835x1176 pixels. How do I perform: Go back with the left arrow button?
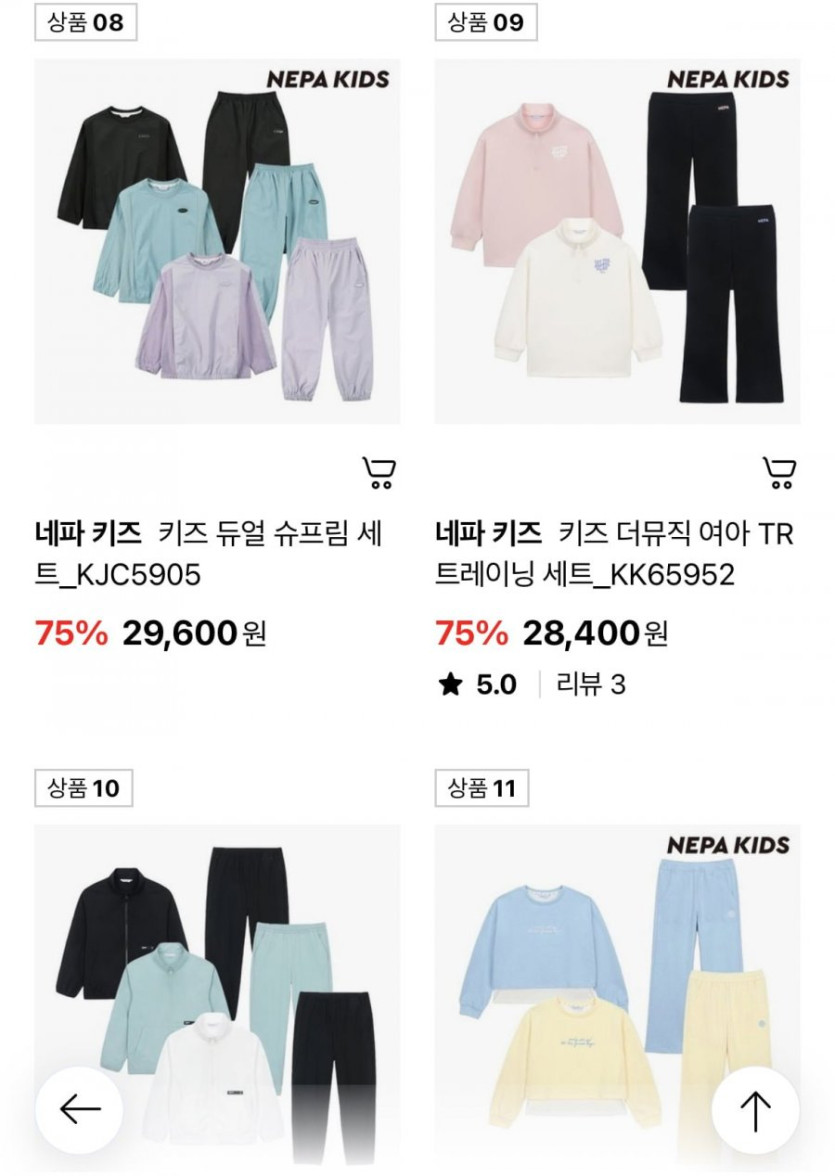[80, 1109]
